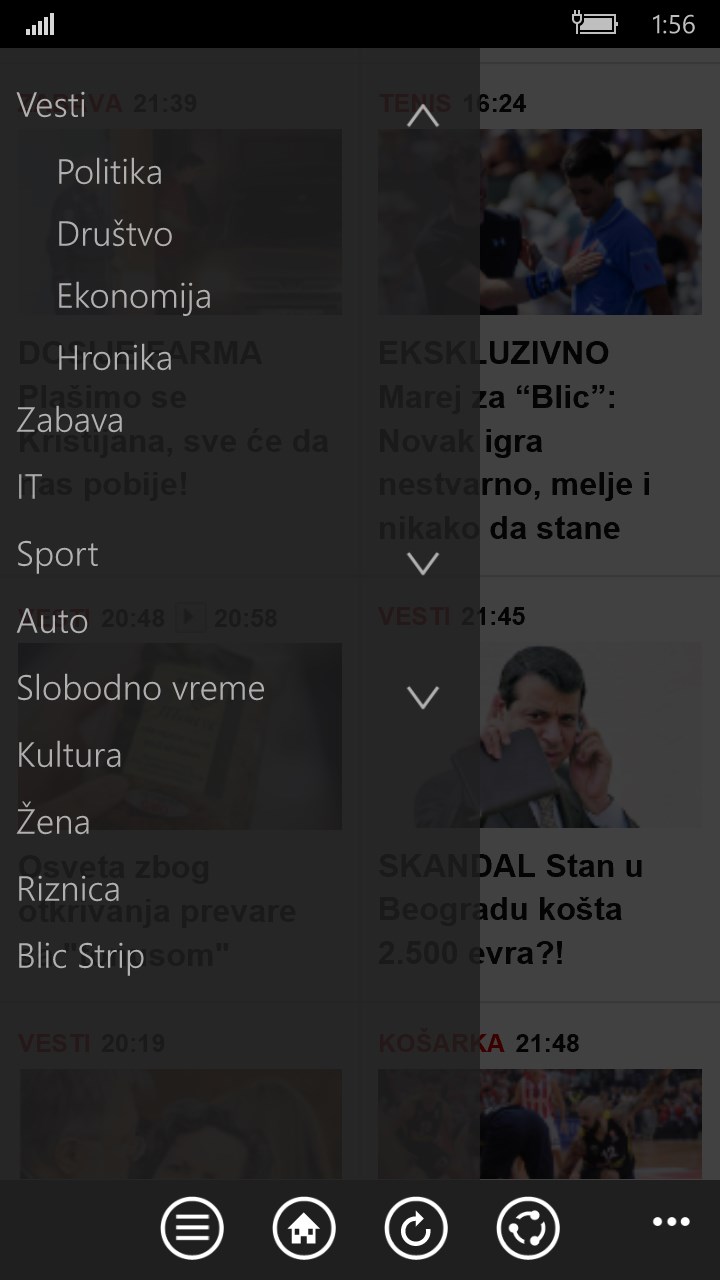
Task: Open Riznica section
Action: 68,889
